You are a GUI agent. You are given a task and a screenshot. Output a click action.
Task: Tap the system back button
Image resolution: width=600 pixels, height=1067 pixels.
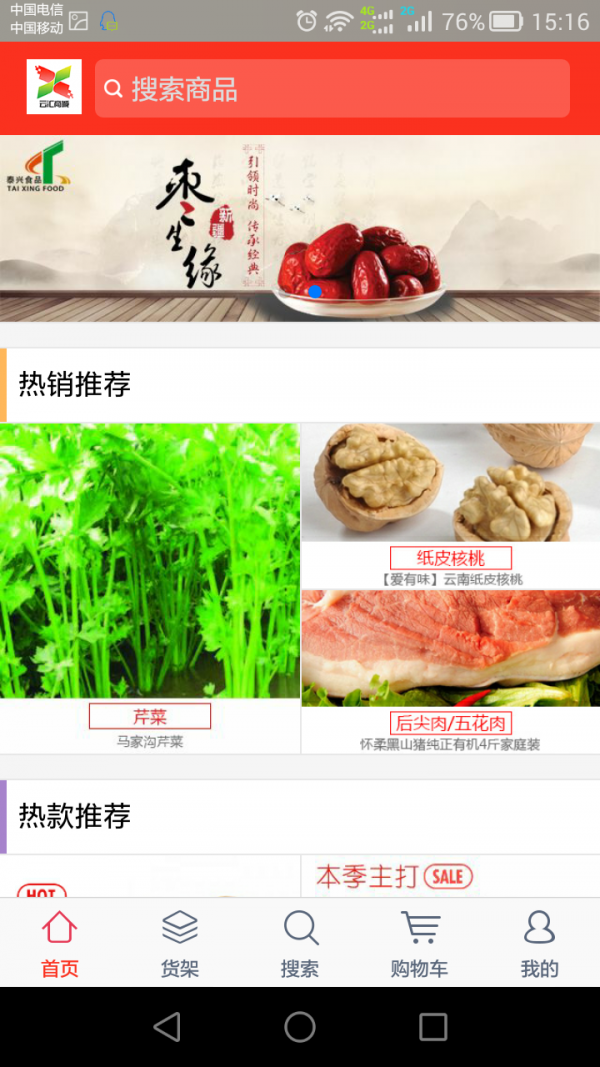(167, 1027)
